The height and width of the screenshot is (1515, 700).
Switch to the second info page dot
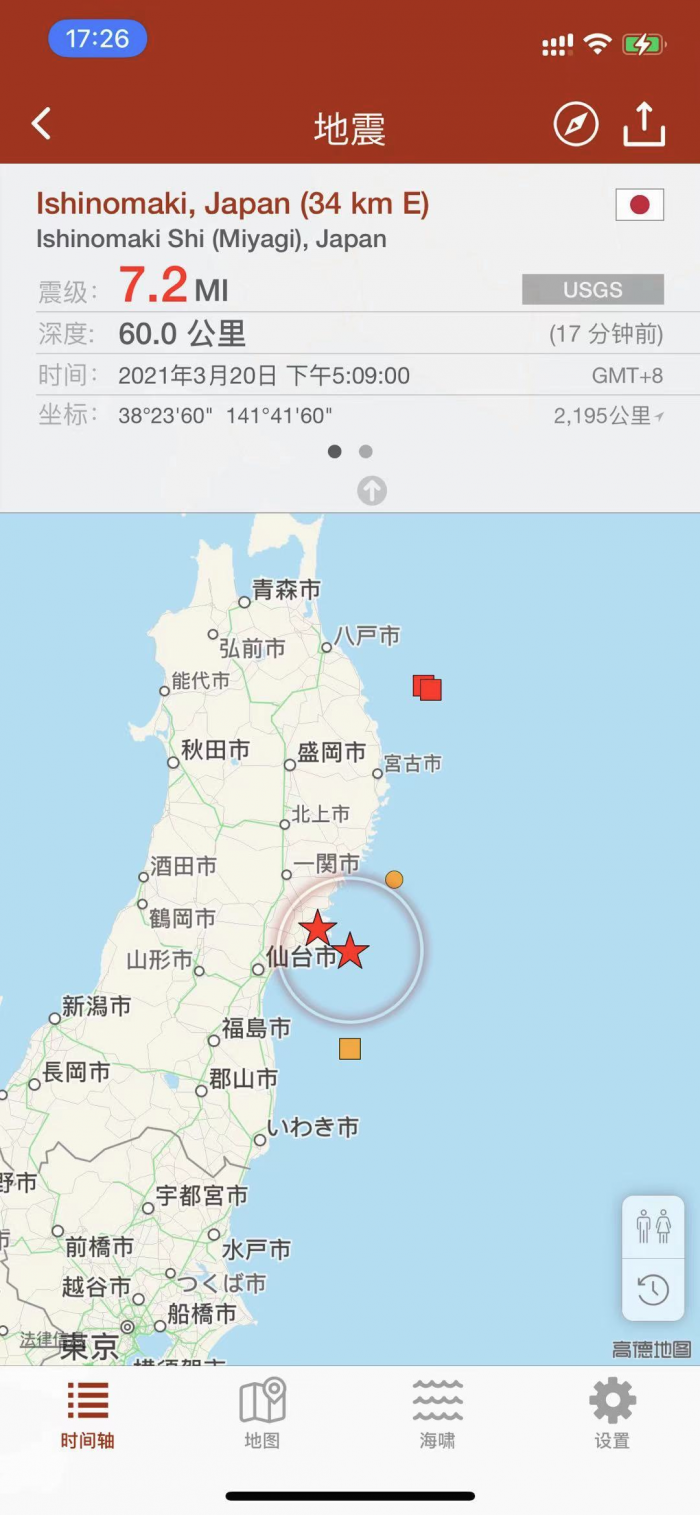366,452
